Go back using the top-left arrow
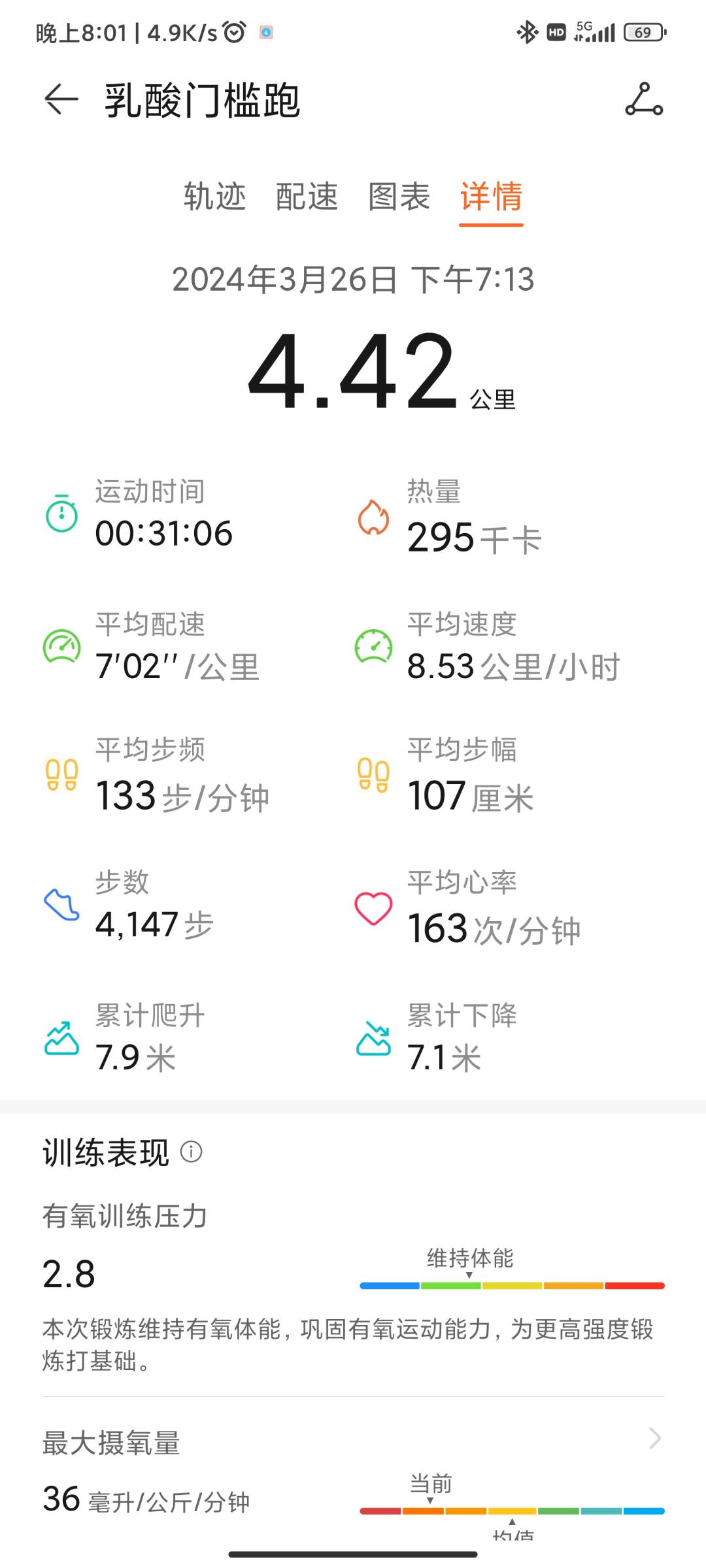 [x=61, y=100]
